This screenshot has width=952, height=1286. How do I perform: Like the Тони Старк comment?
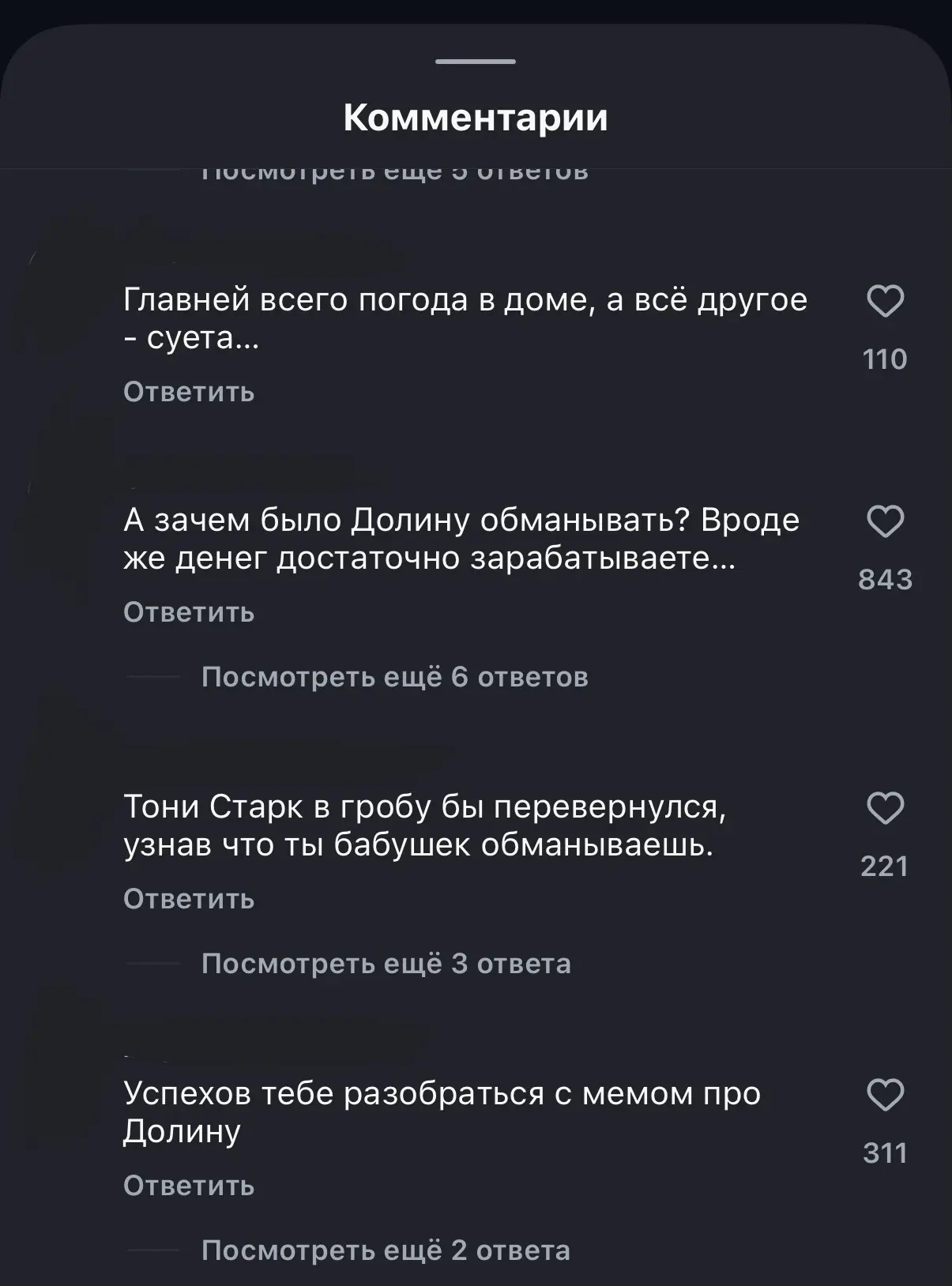tap(885, 809)
